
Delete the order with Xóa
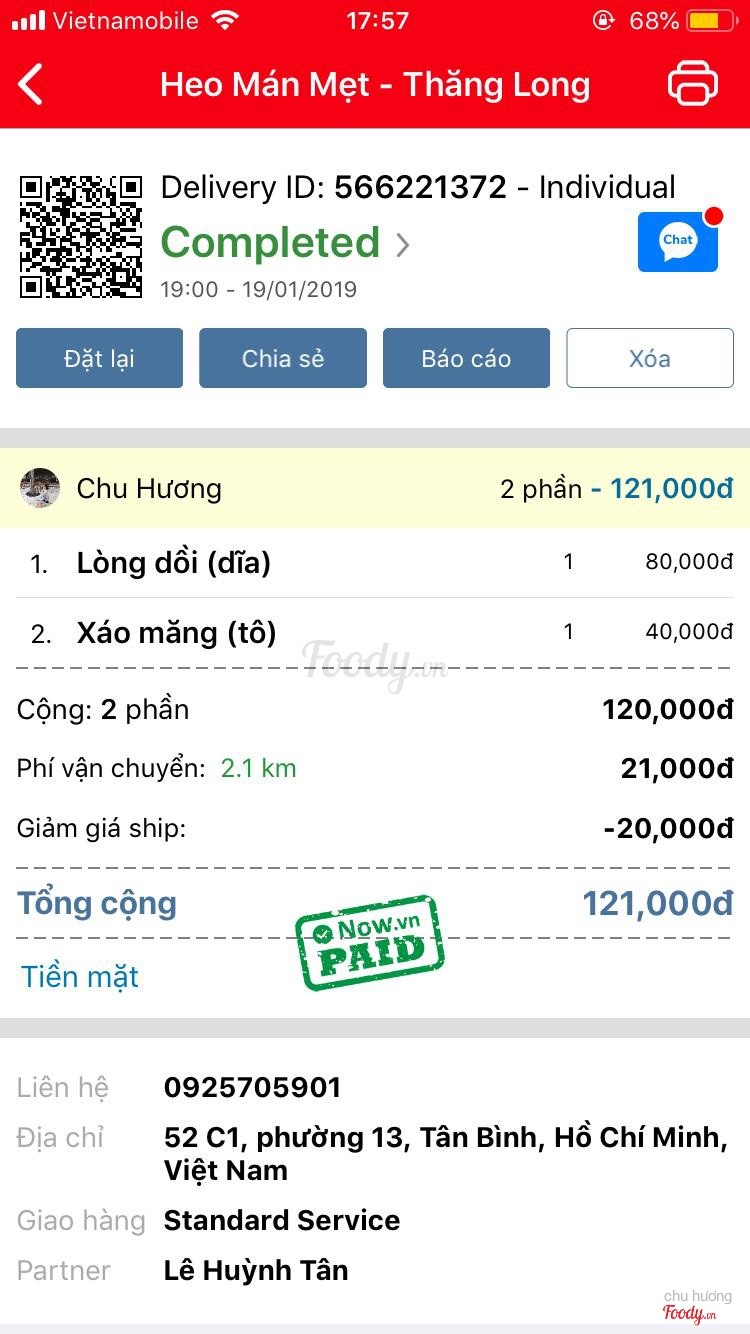pyautogui.click(x=650, y=358)
